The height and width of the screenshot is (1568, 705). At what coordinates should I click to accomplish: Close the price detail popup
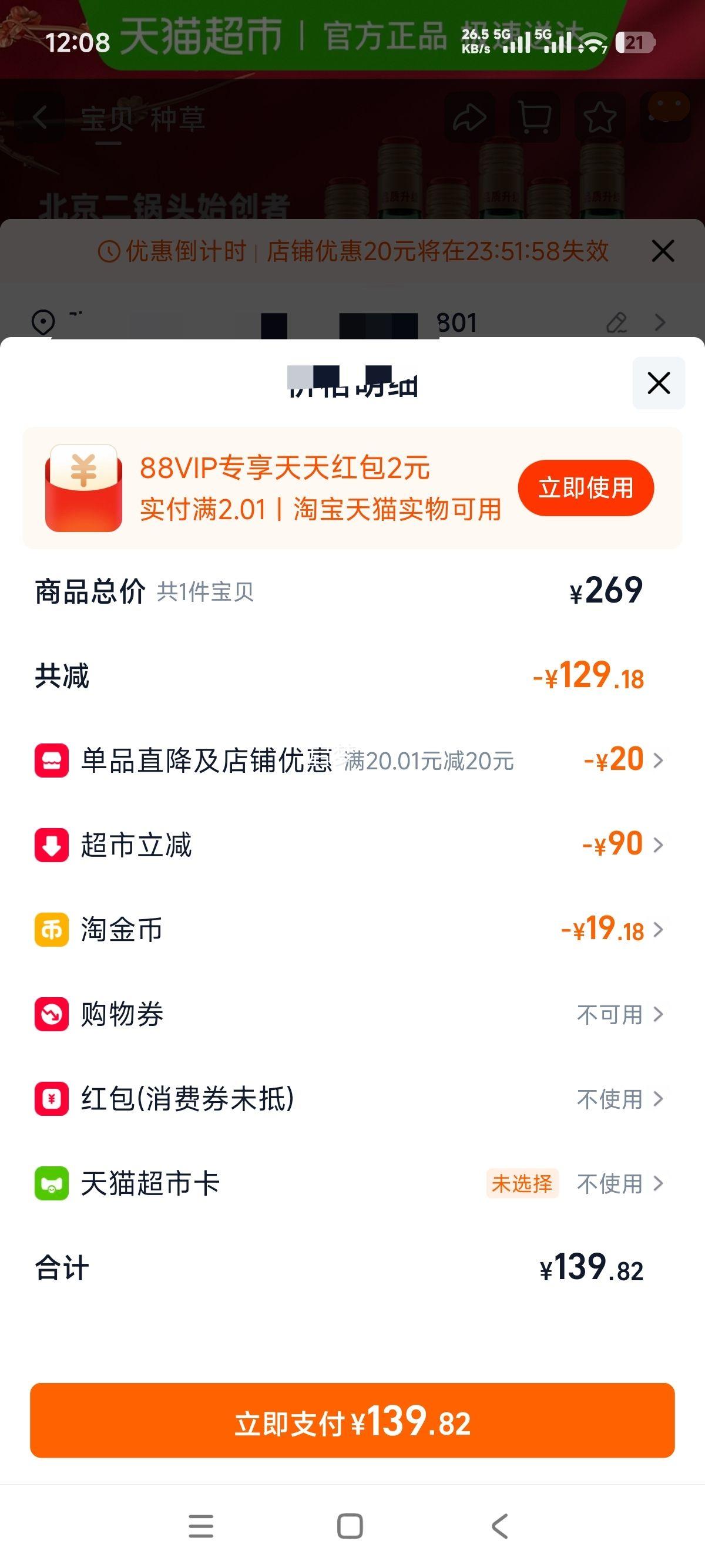(657, 382)
